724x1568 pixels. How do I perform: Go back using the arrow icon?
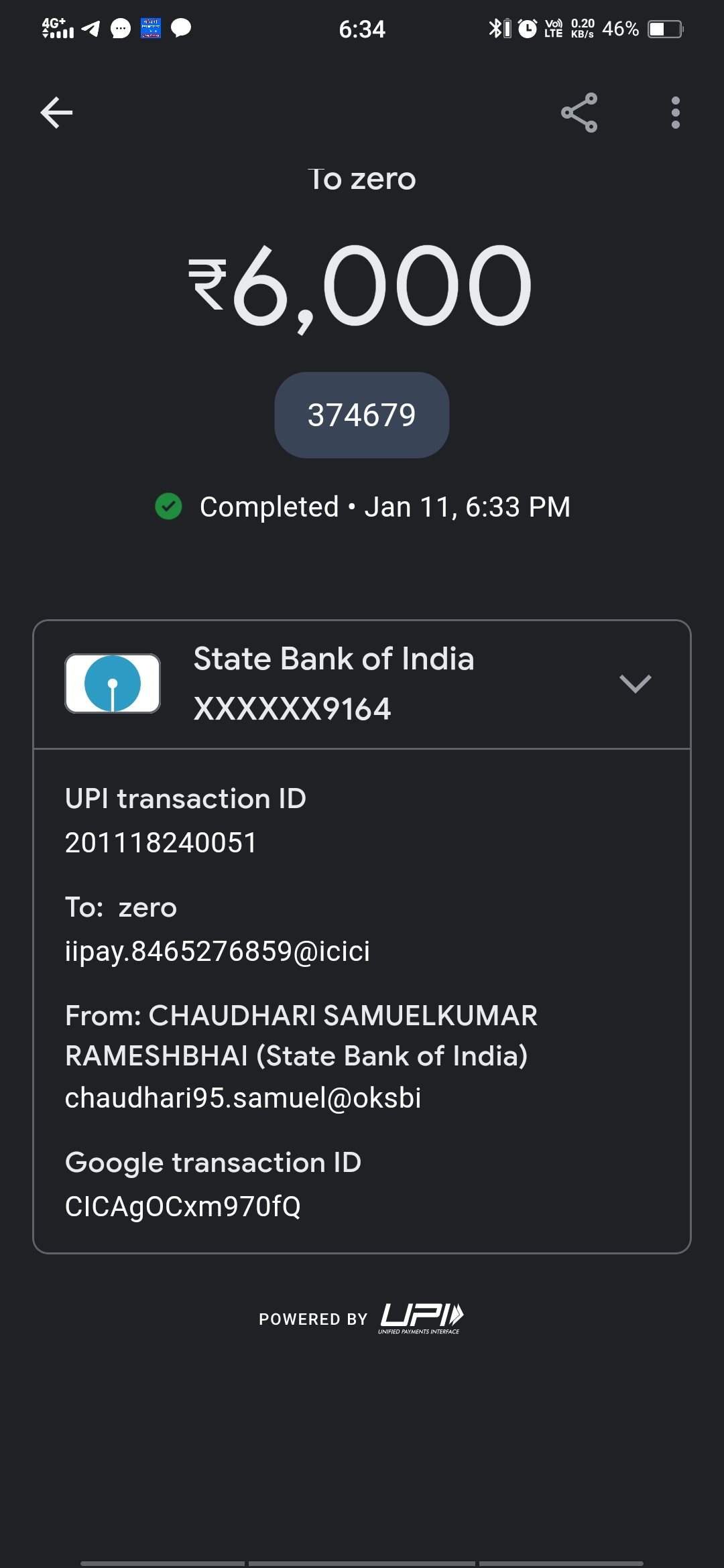56,112
